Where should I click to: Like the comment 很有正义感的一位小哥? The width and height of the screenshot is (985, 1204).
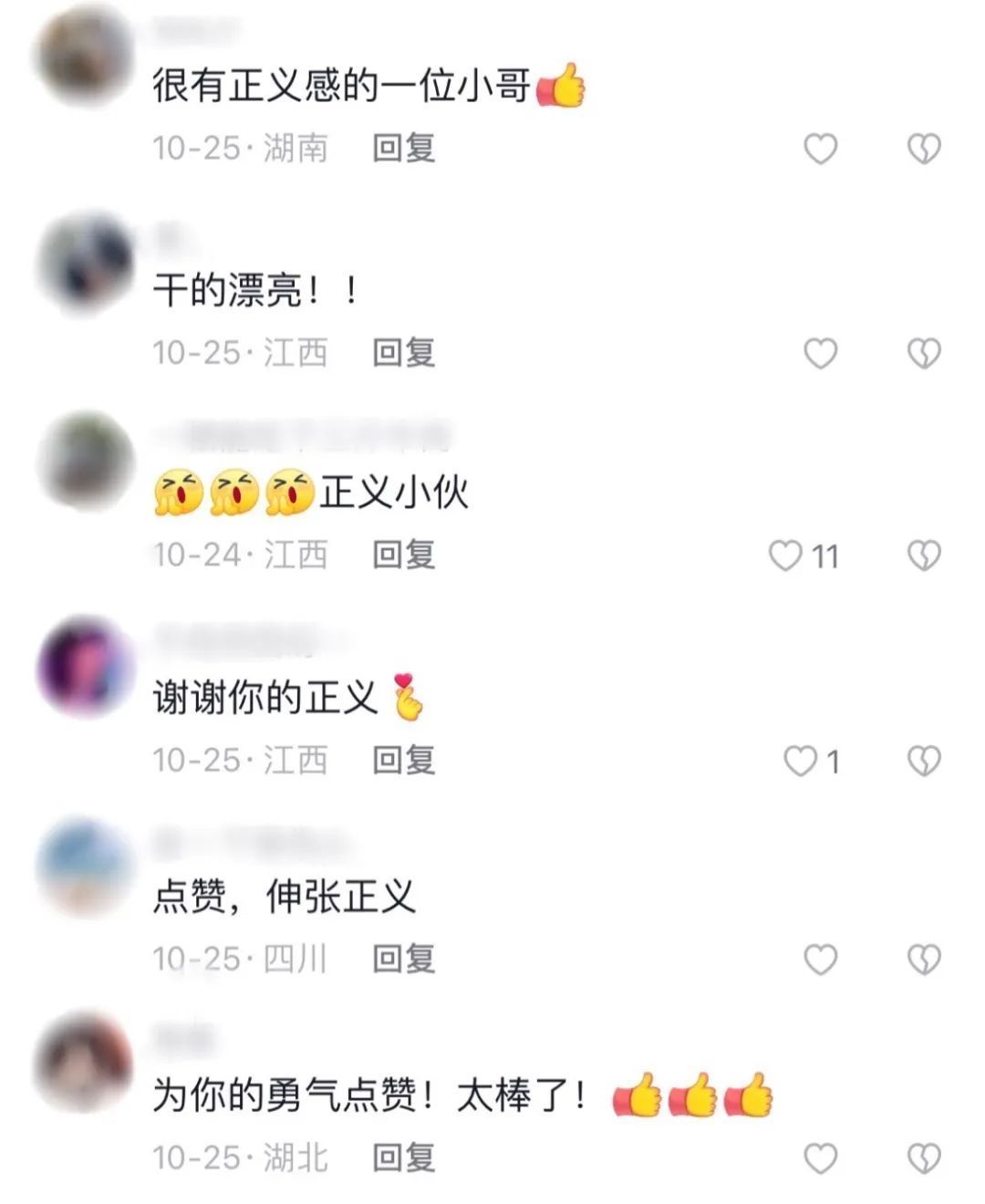point(820,149)
